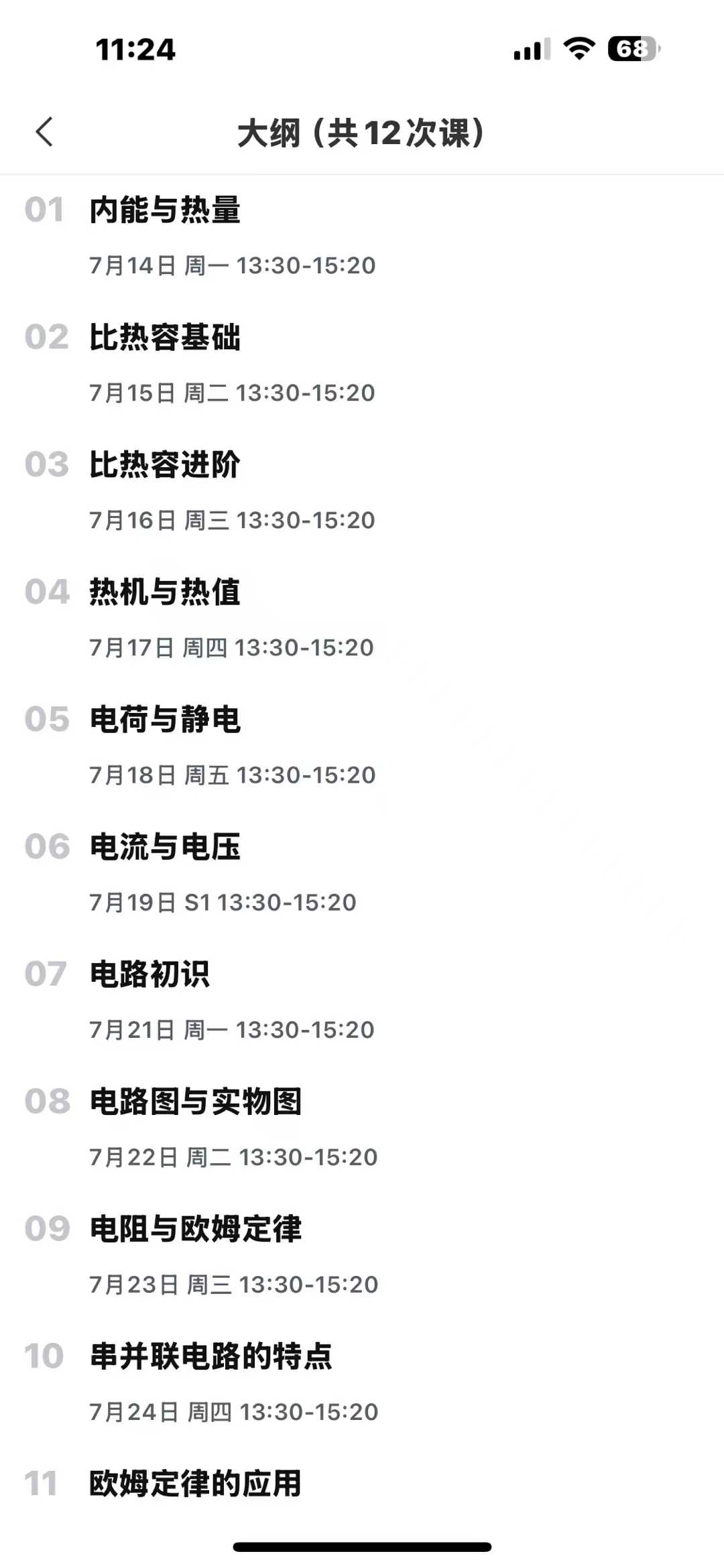Select lesson 07 电路初识
The height and width of the screenshot is (1568, 724).
click(x=362, y=1001)
